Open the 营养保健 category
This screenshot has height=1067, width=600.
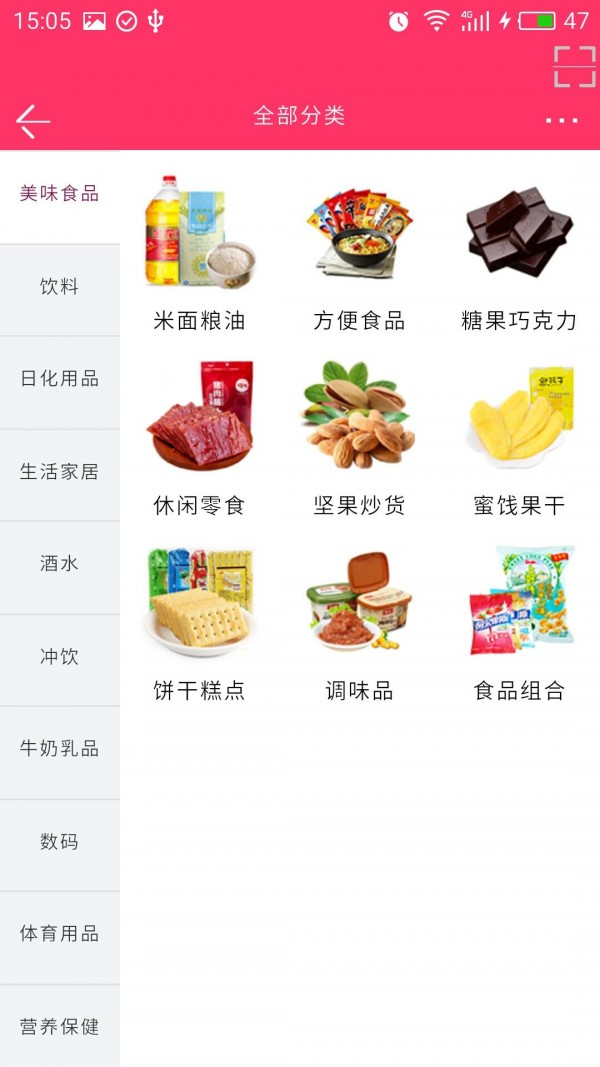60,1027
